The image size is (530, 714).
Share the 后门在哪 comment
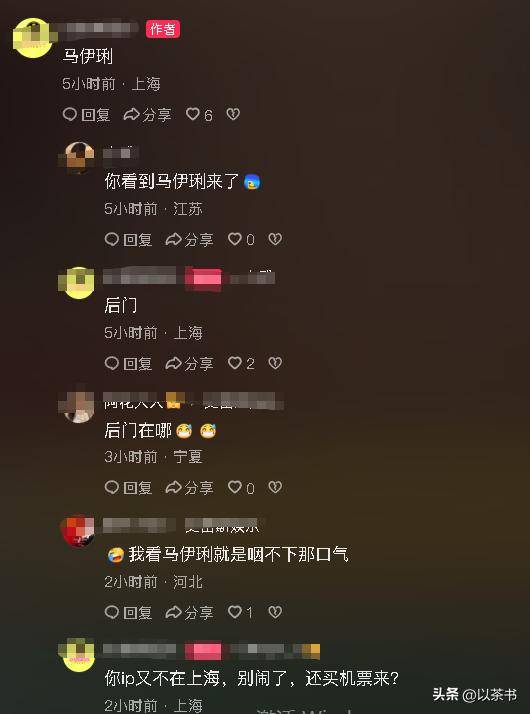(189, 488)
